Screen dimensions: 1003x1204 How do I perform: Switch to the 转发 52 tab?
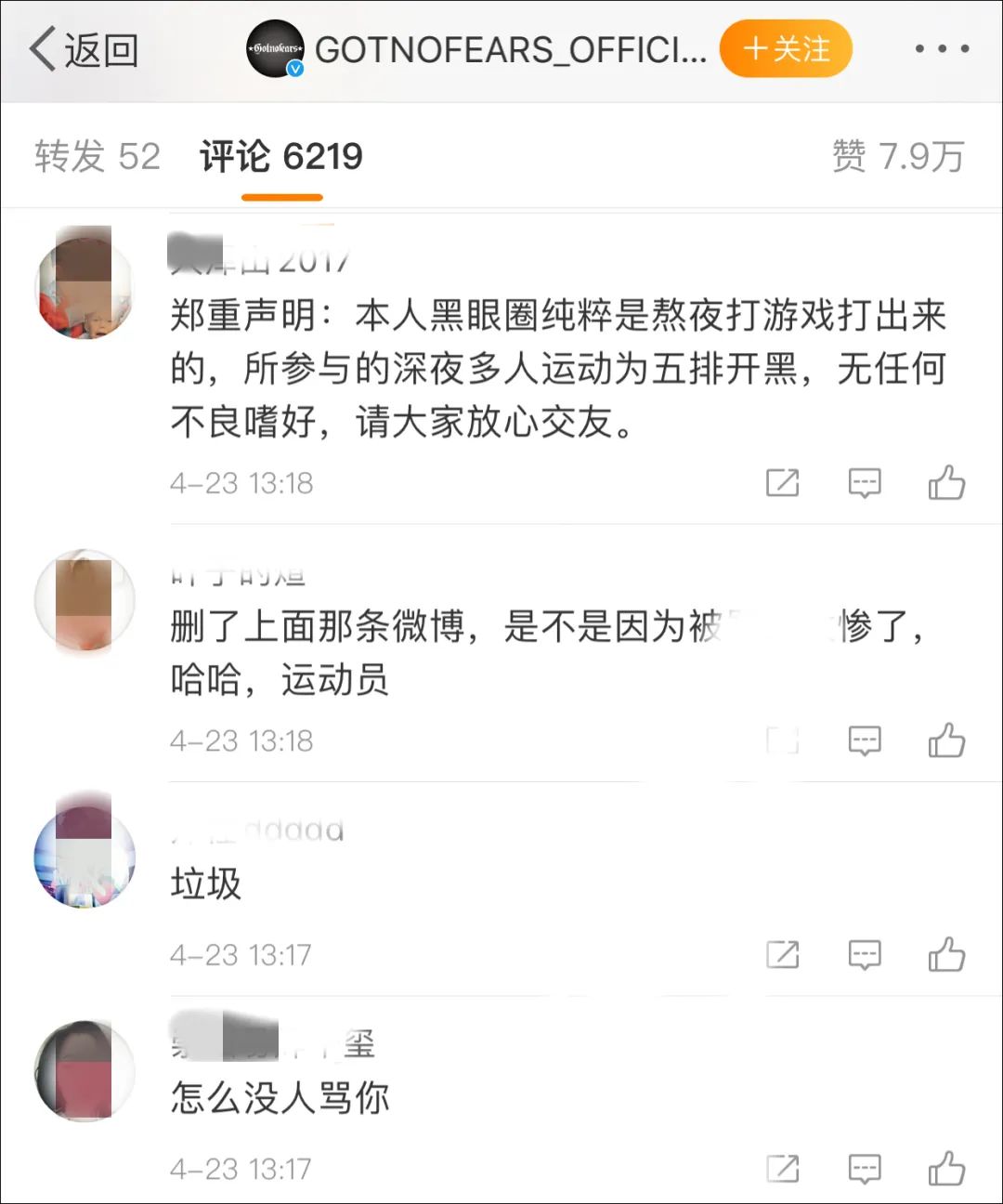pos(97,156)
